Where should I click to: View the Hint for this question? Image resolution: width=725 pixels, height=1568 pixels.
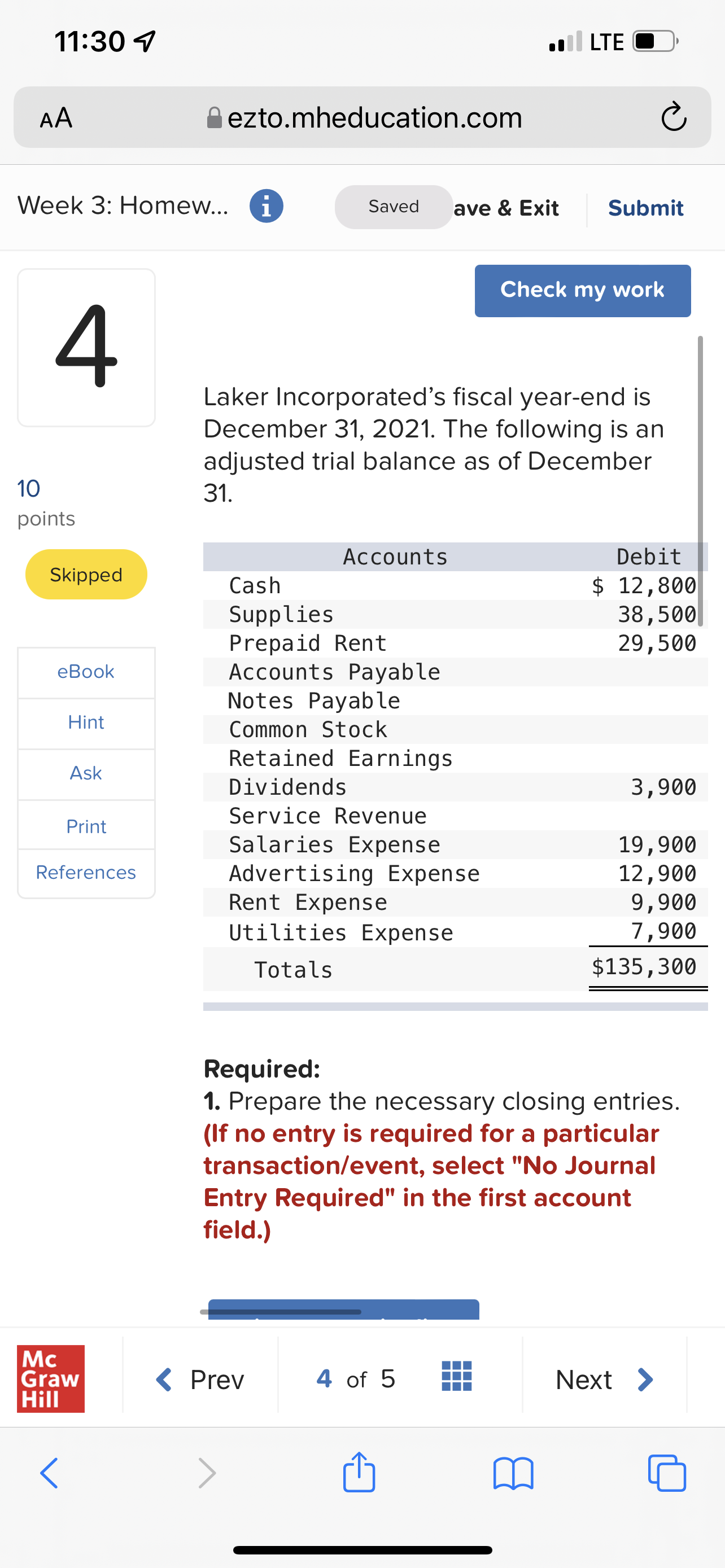click(86, 722)
